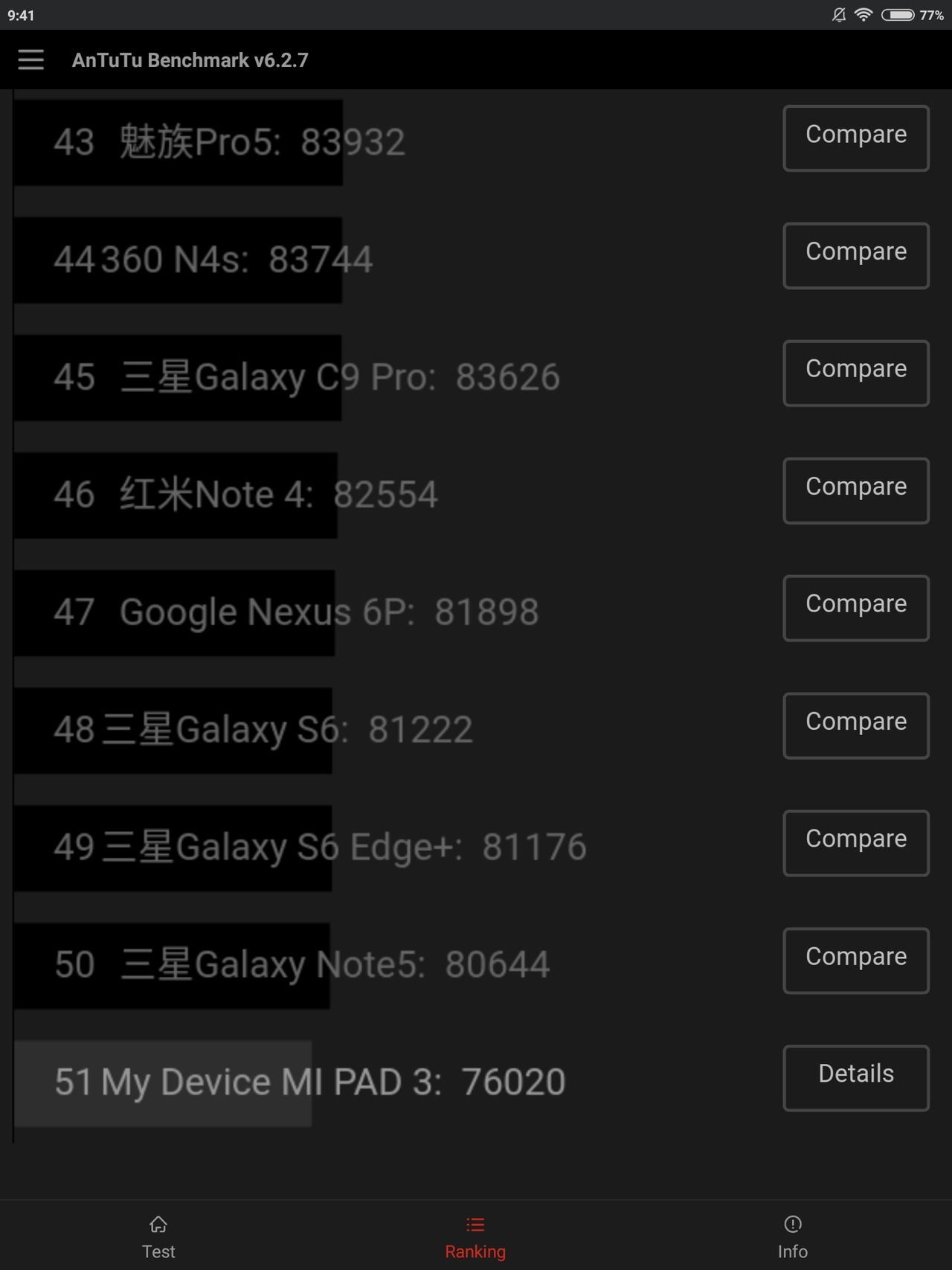Compare the Galaxy S6 score

855,725
